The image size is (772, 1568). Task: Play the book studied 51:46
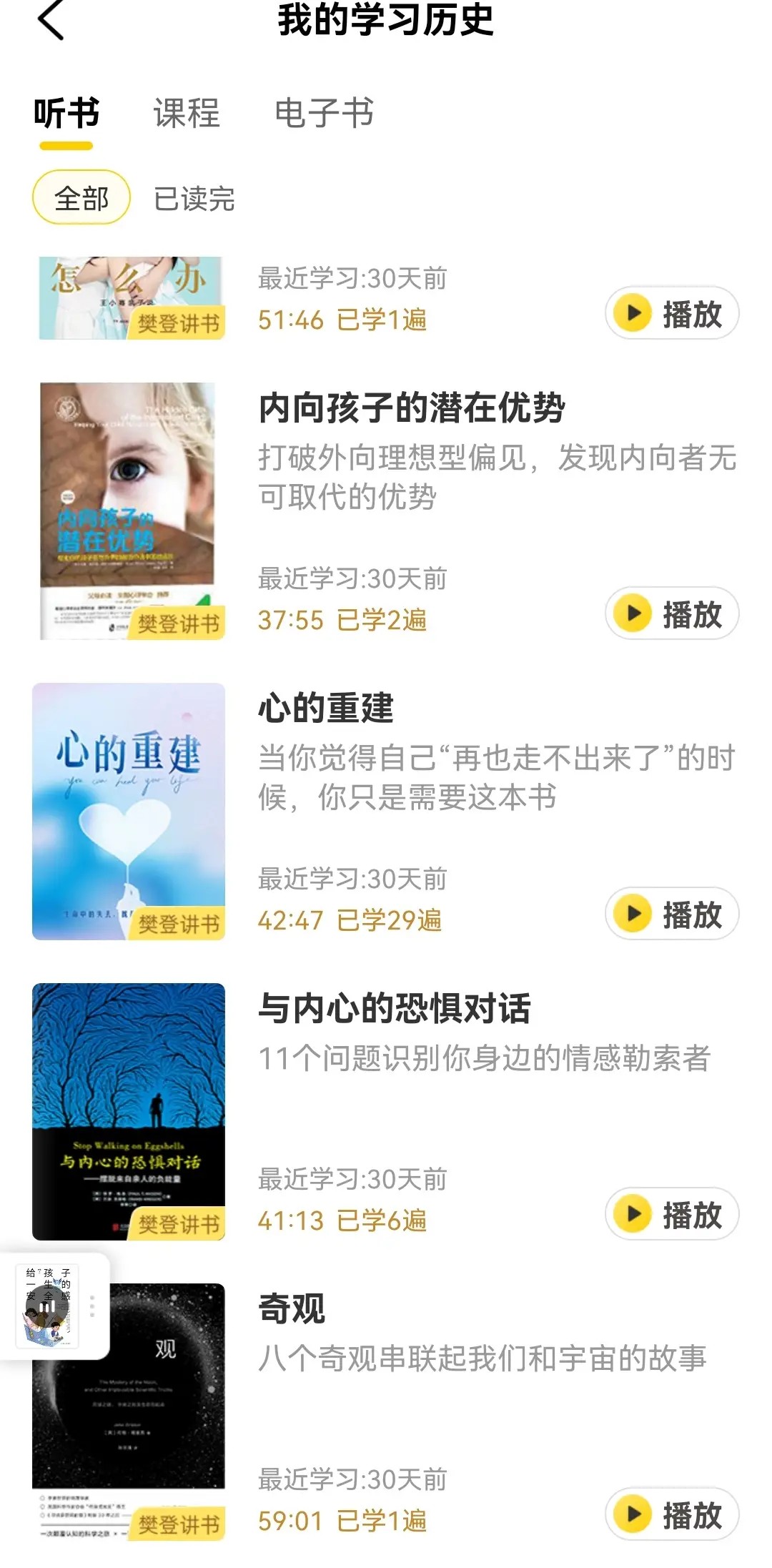point(672,313)
